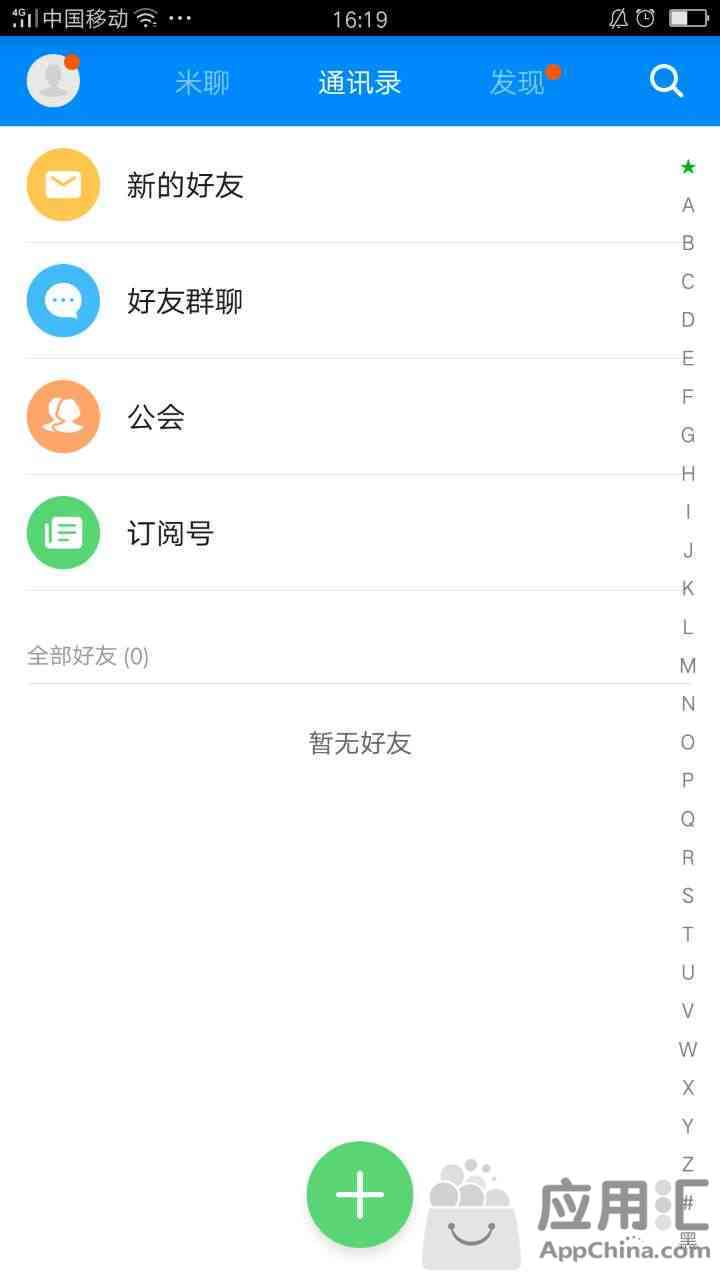Open 订阅号 subscriptions
The height and width of the screenshot is (1280, 720).
pyautogui.click(x=350, y=533)
